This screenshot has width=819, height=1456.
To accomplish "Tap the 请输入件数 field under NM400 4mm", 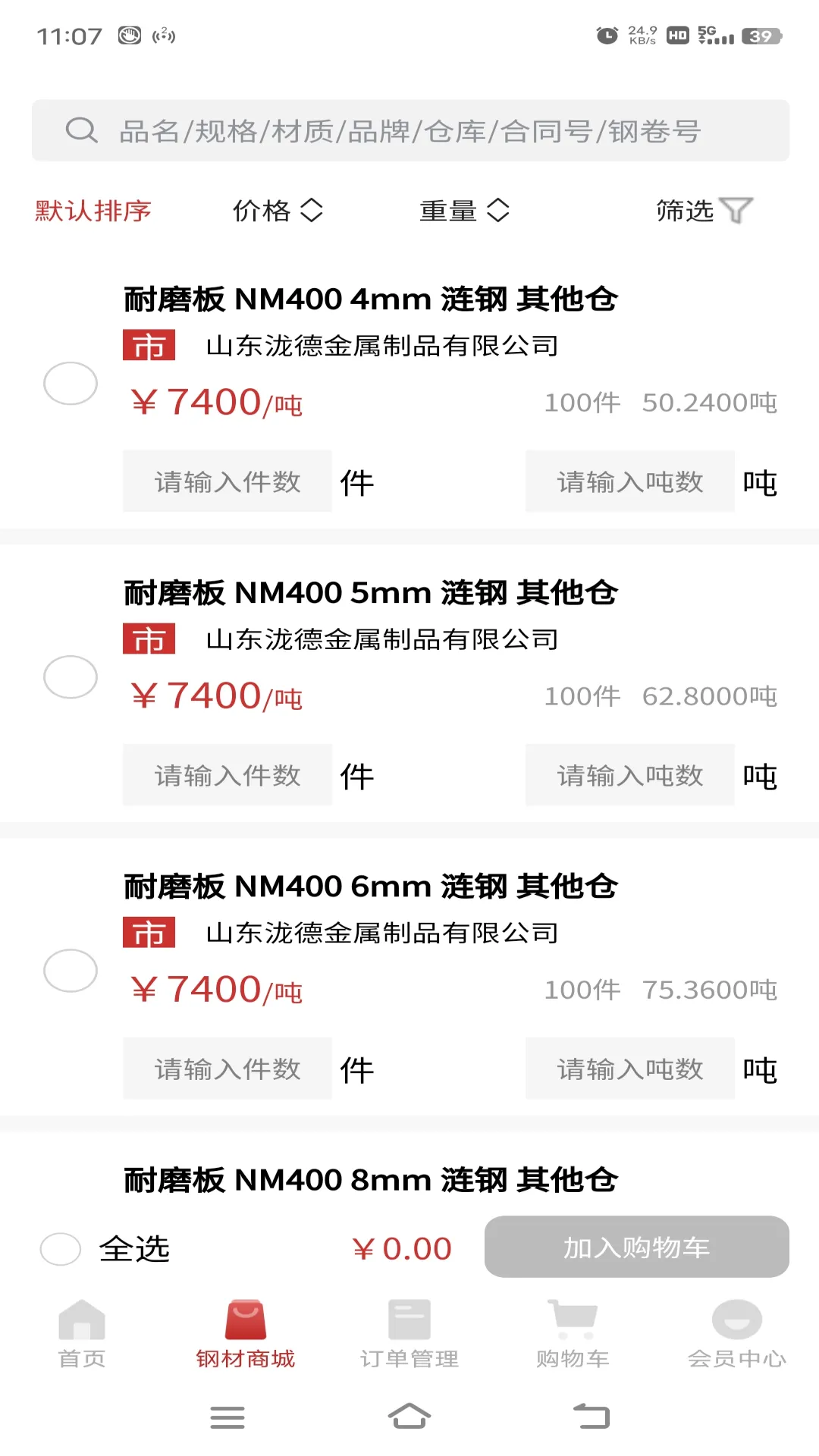I will coord(225,482).
